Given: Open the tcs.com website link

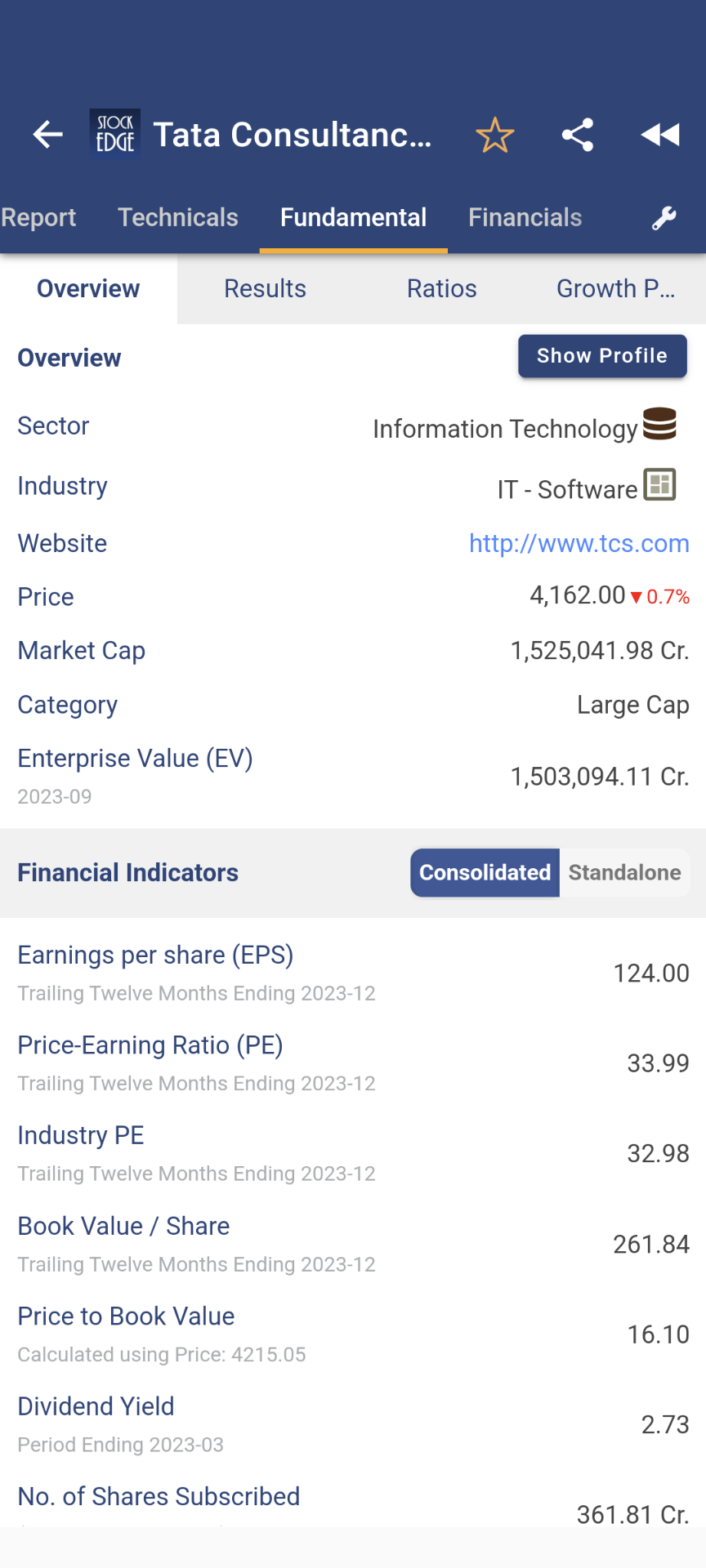Looking at the screenshot, I should click(579, 543).
